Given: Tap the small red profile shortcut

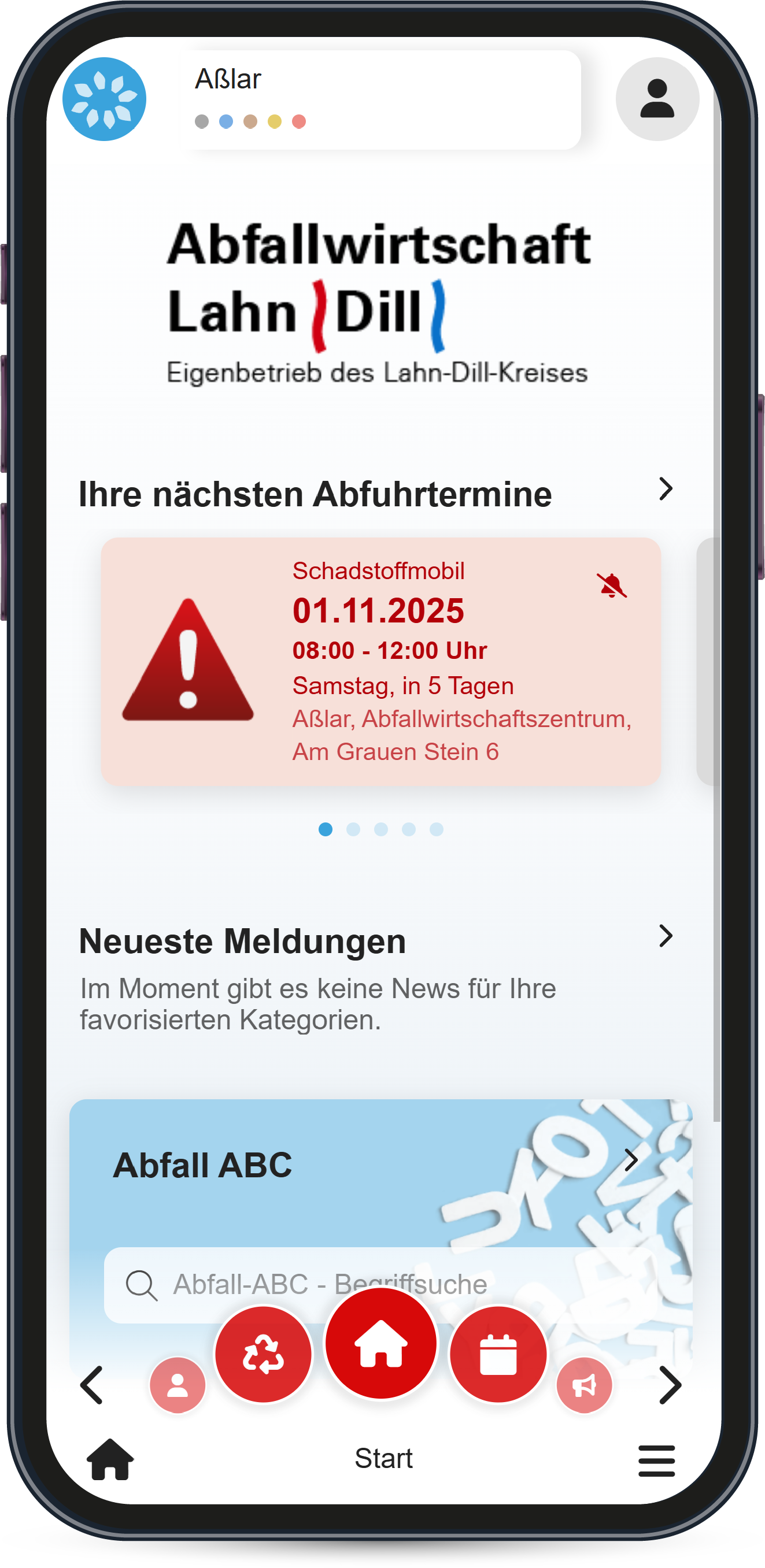Looking at the screenshot, I should pos(178,1385).
